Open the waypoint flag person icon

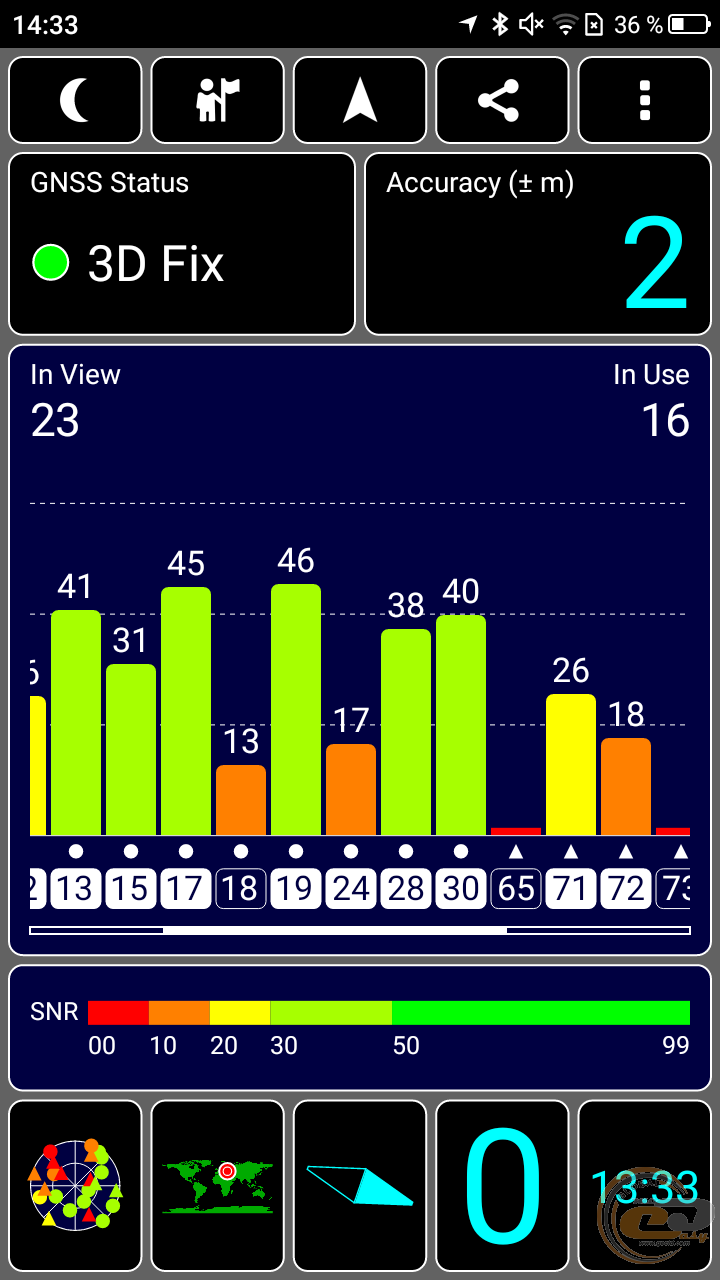(x=217, y=101)
